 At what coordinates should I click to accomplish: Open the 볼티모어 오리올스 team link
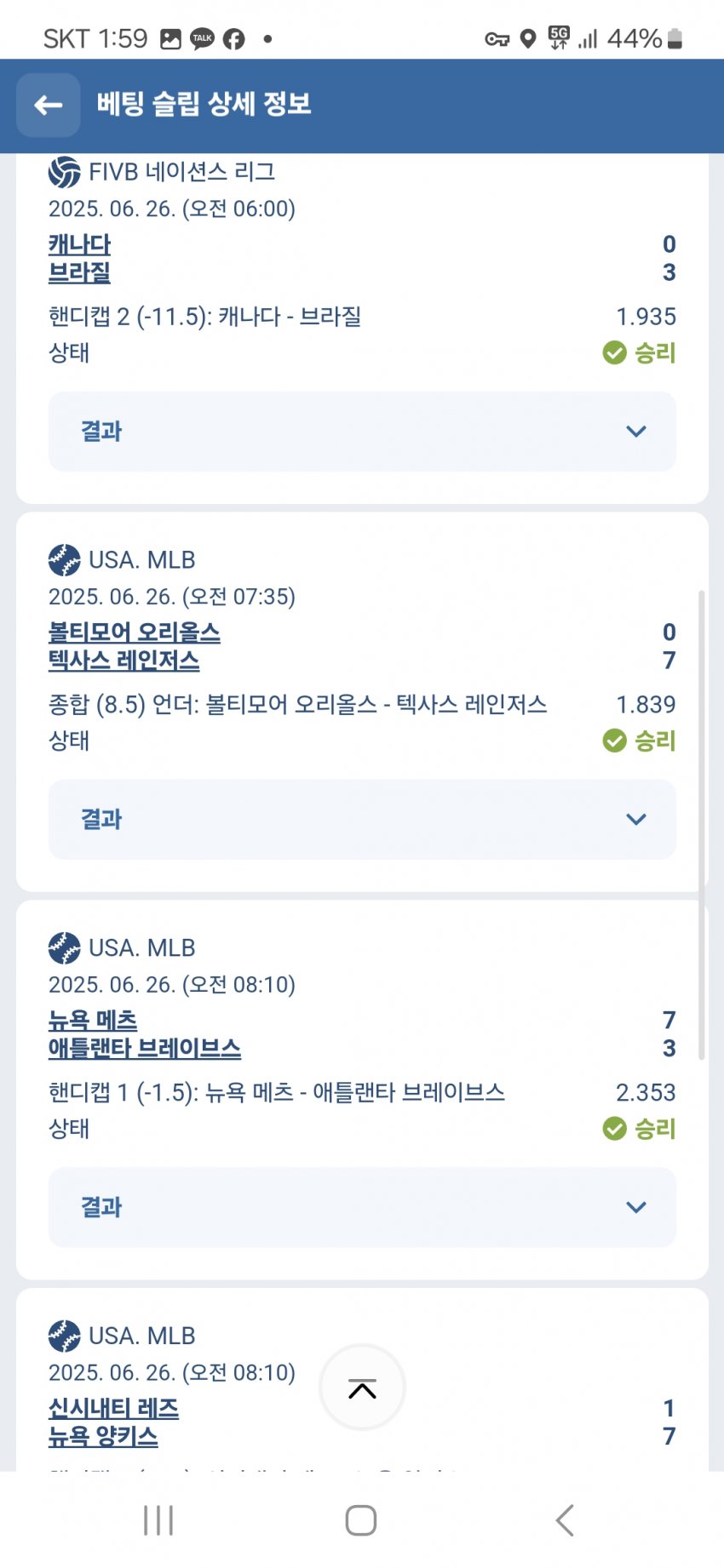point(134,632)
